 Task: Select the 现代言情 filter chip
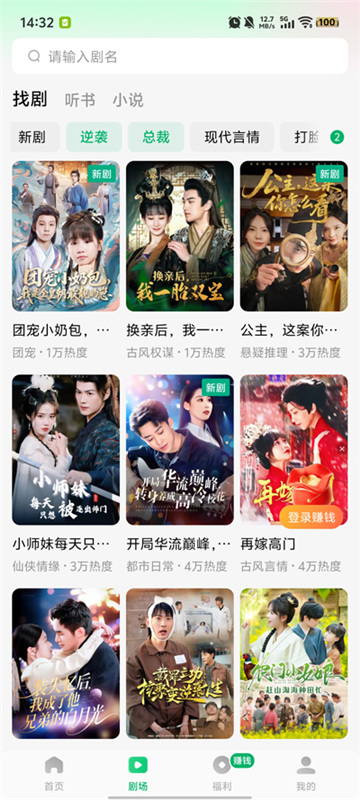[232, 137]
